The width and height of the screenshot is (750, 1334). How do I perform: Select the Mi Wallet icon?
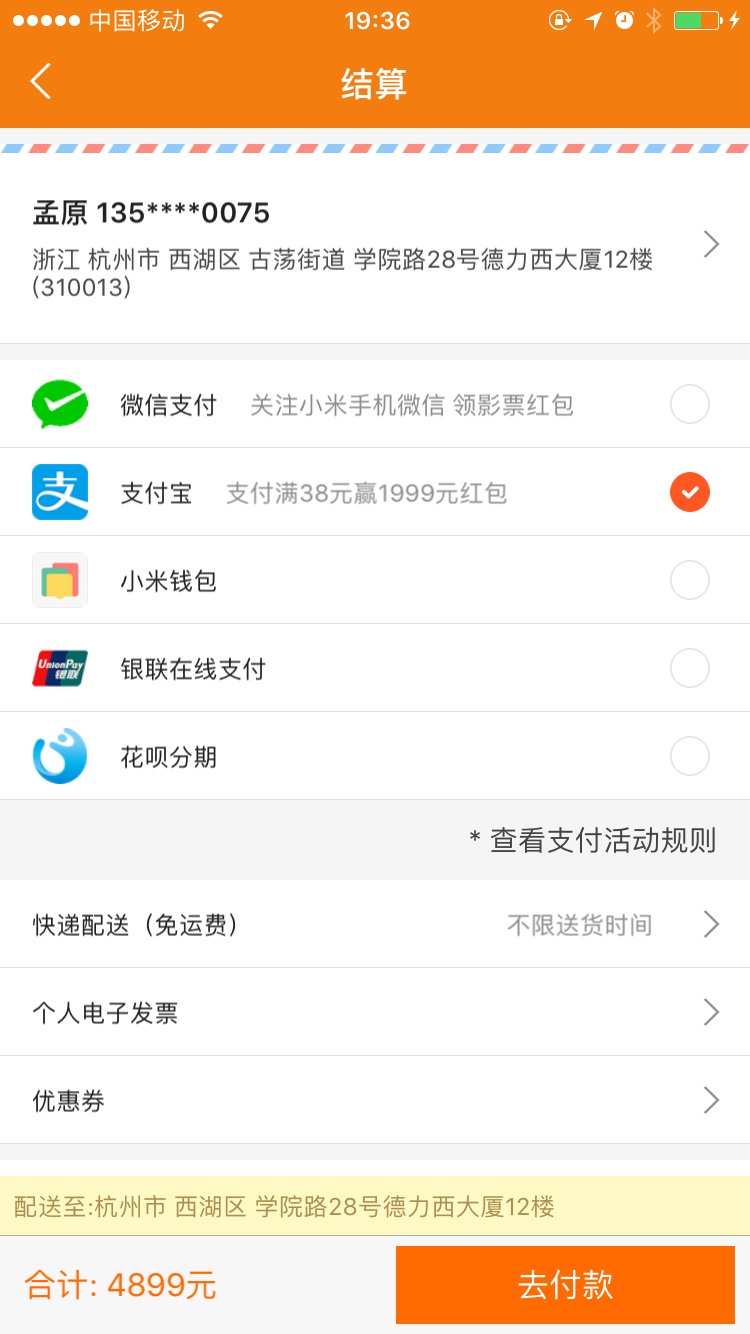(59, 579)
